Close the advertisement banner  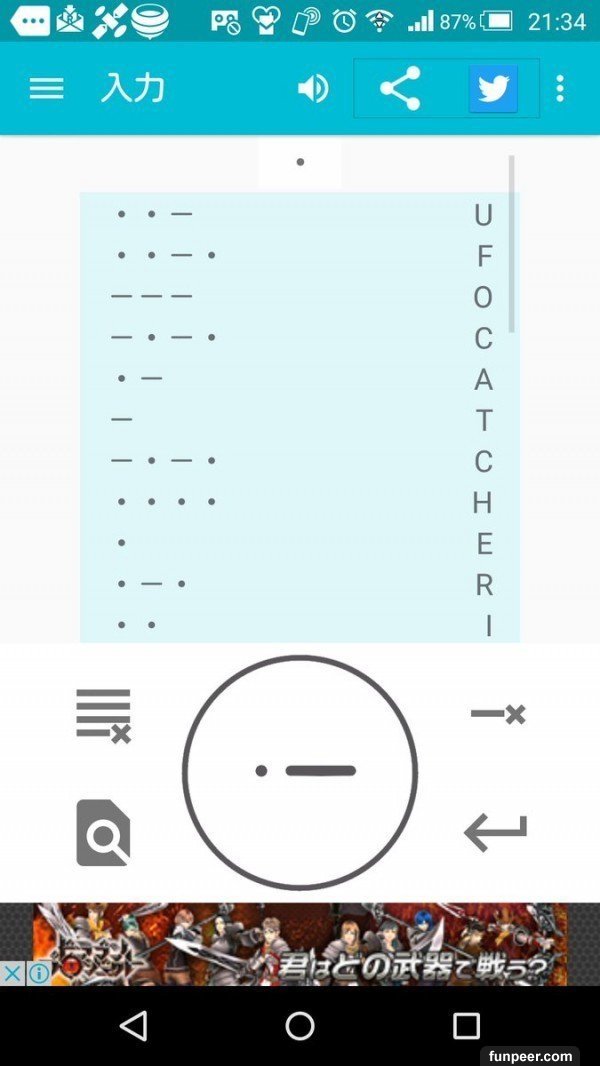12,973
